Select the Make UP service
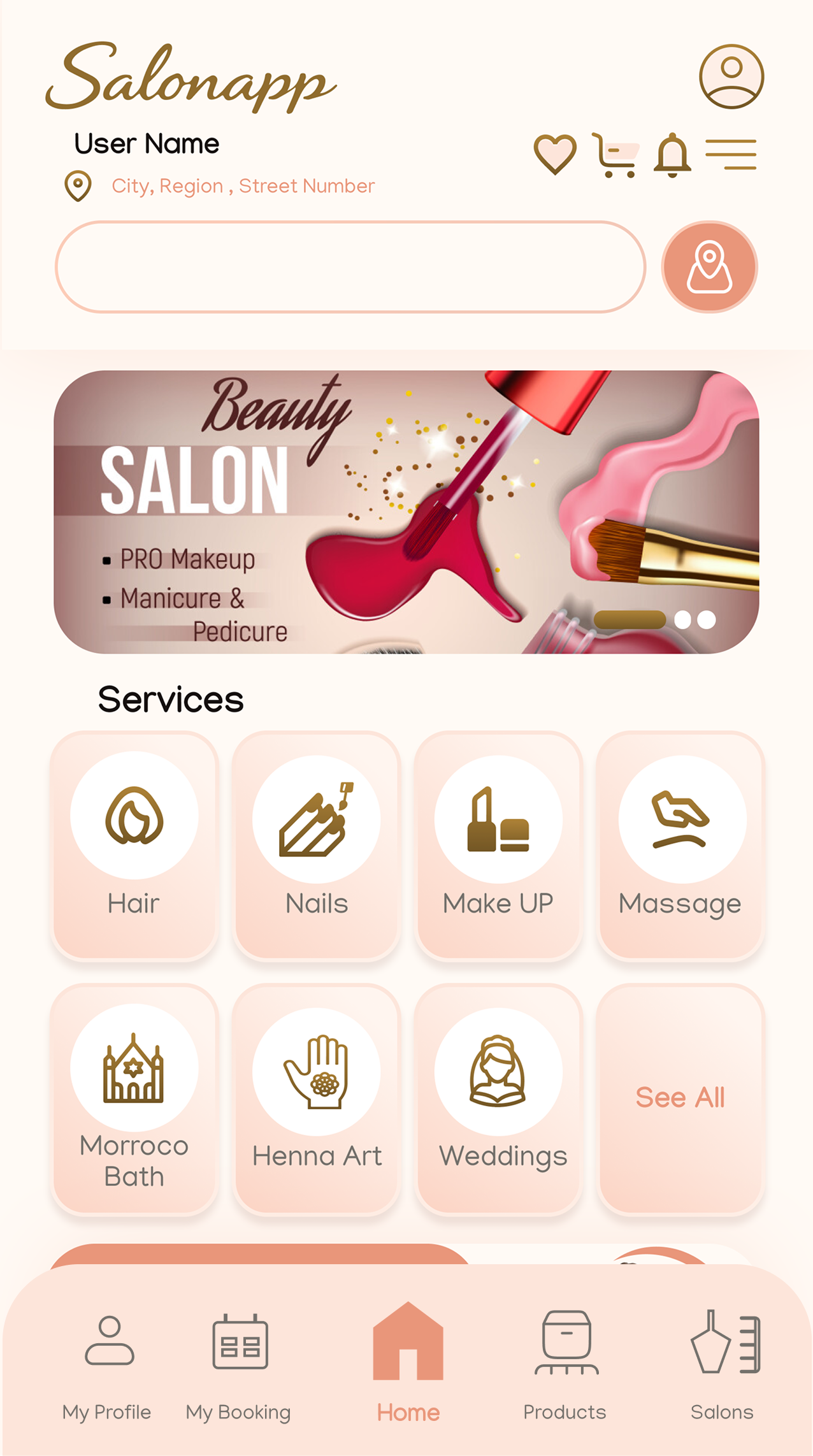This screenshot has width=813, height=1456. 498,844
